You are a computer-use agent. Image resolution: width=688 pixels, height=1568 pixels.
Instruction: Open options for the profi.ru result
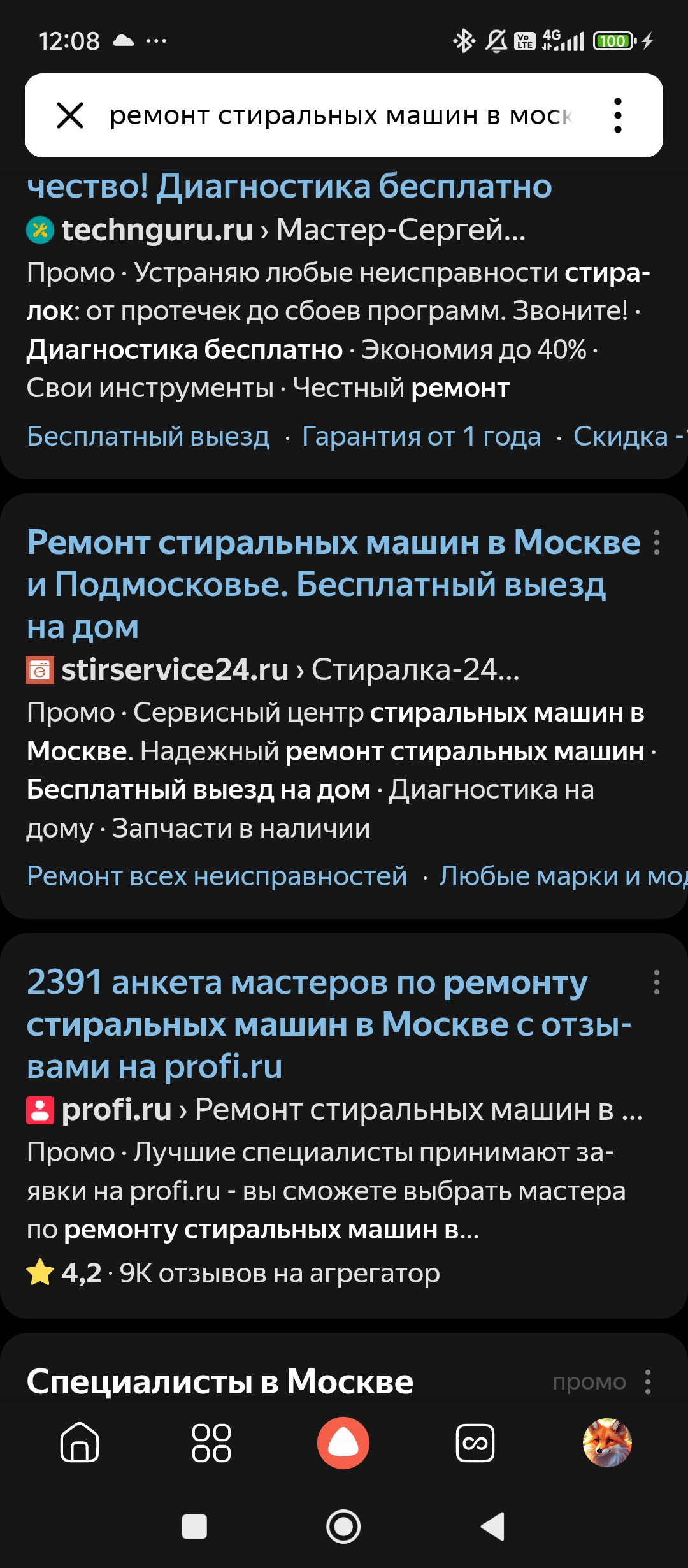coord(657,982)
